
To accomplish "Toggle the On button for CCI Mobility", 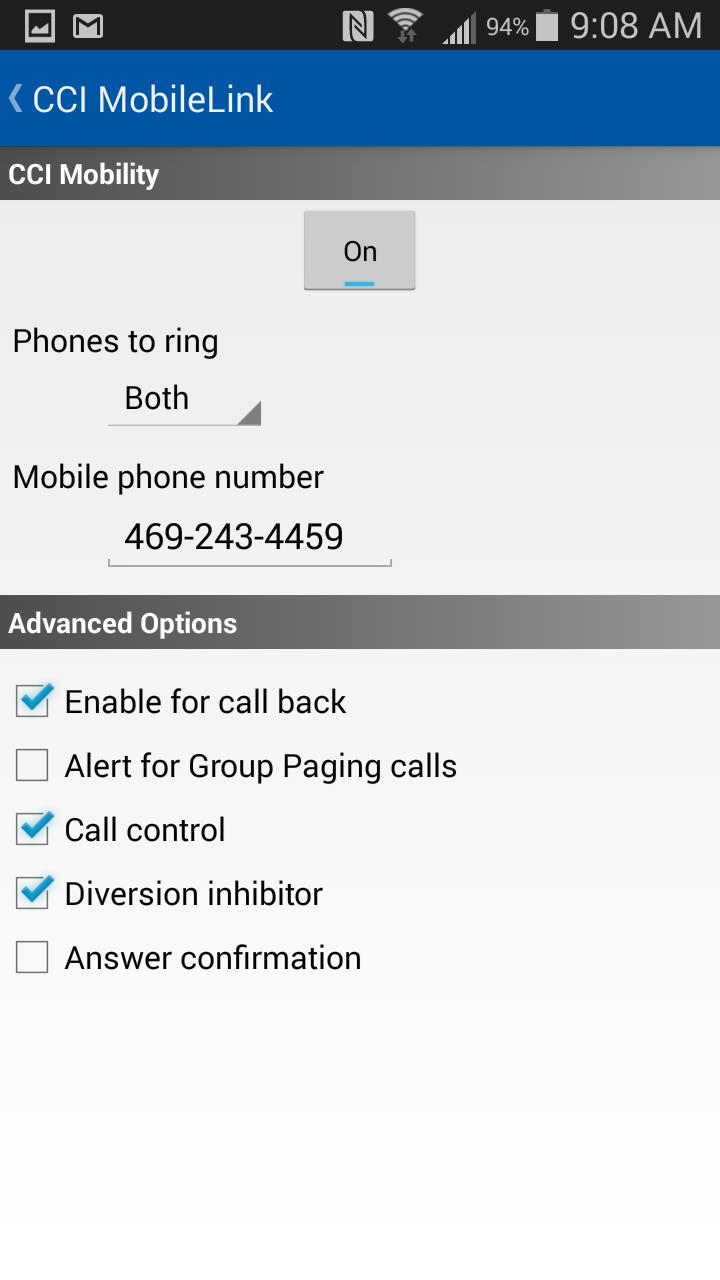I will (359, 249).
